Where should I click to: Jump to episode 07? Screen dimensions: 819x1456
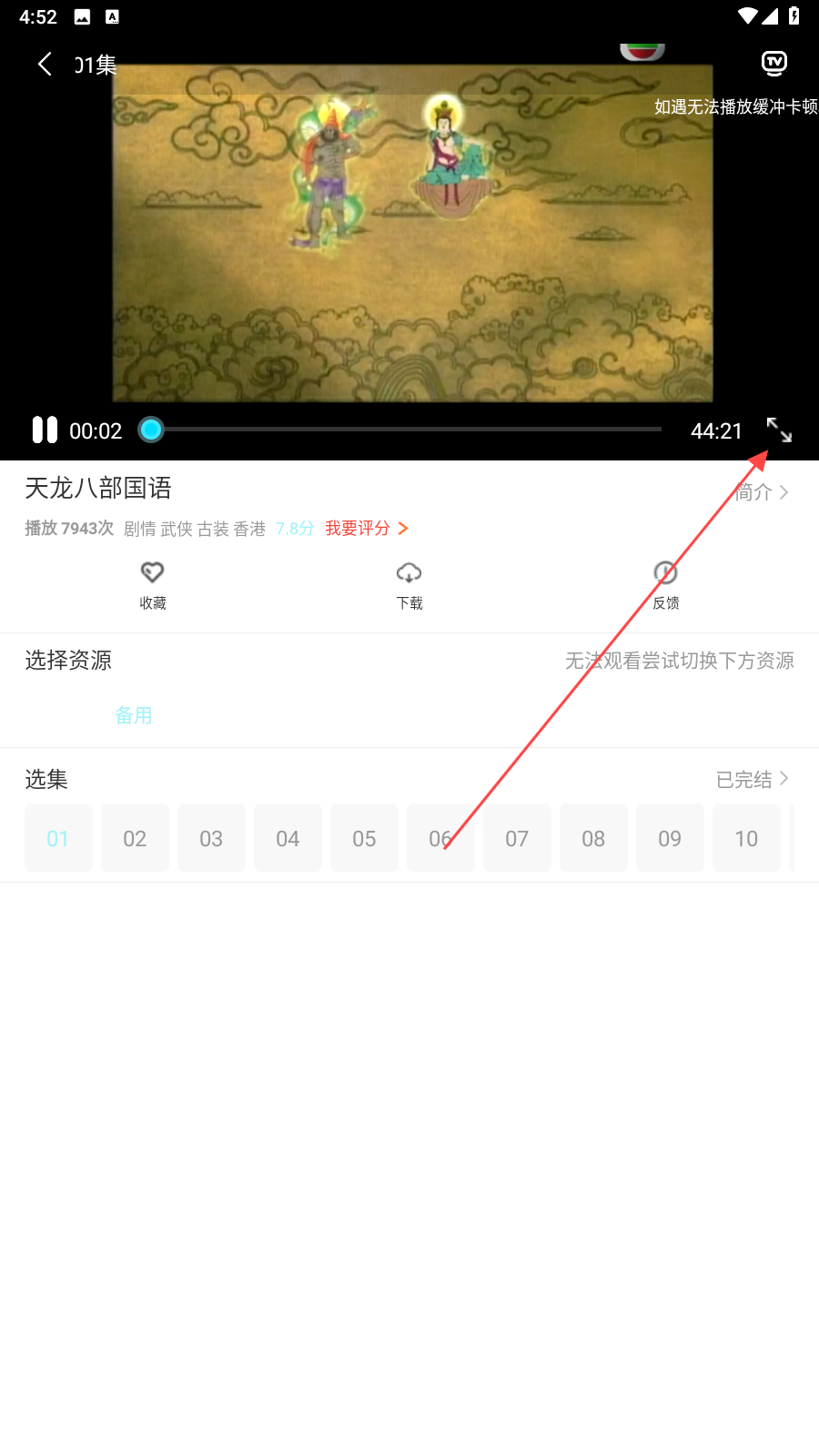[517, 838]
